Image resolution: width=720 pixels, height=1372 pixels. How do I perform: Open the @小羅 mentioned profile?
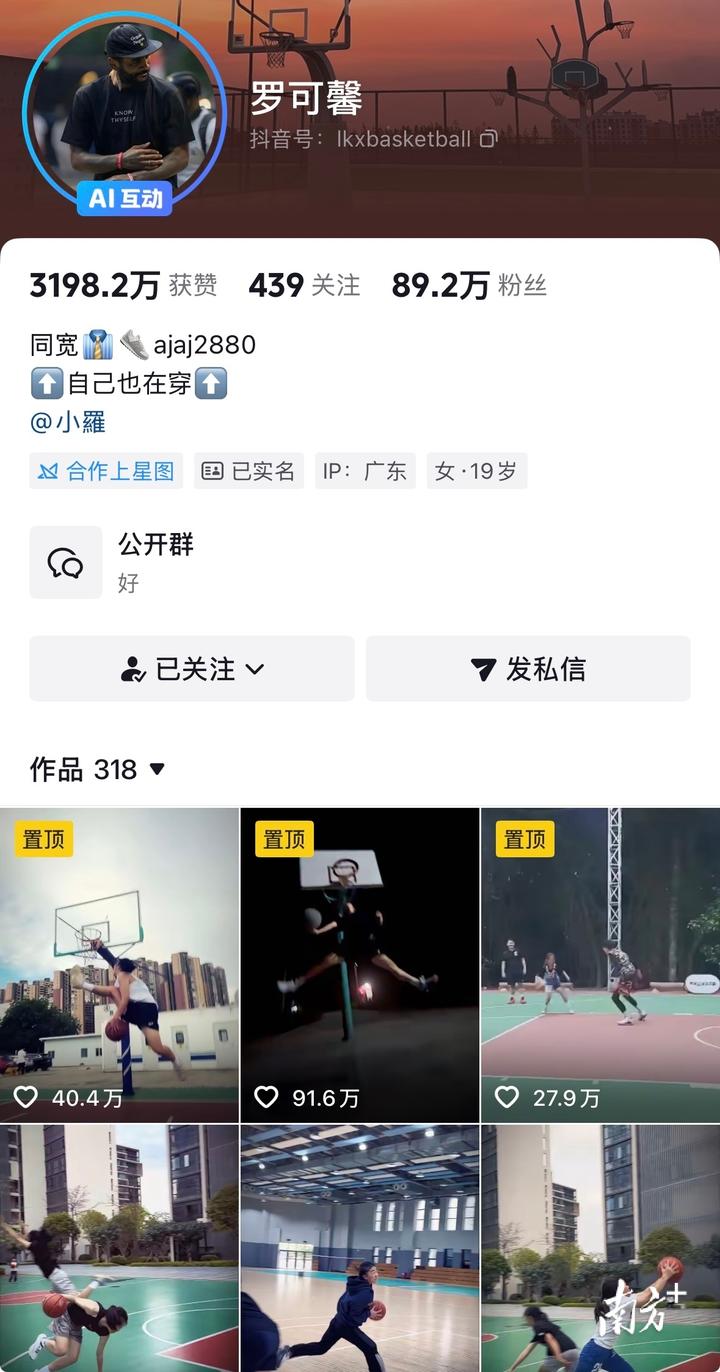[x=68, y=422]
